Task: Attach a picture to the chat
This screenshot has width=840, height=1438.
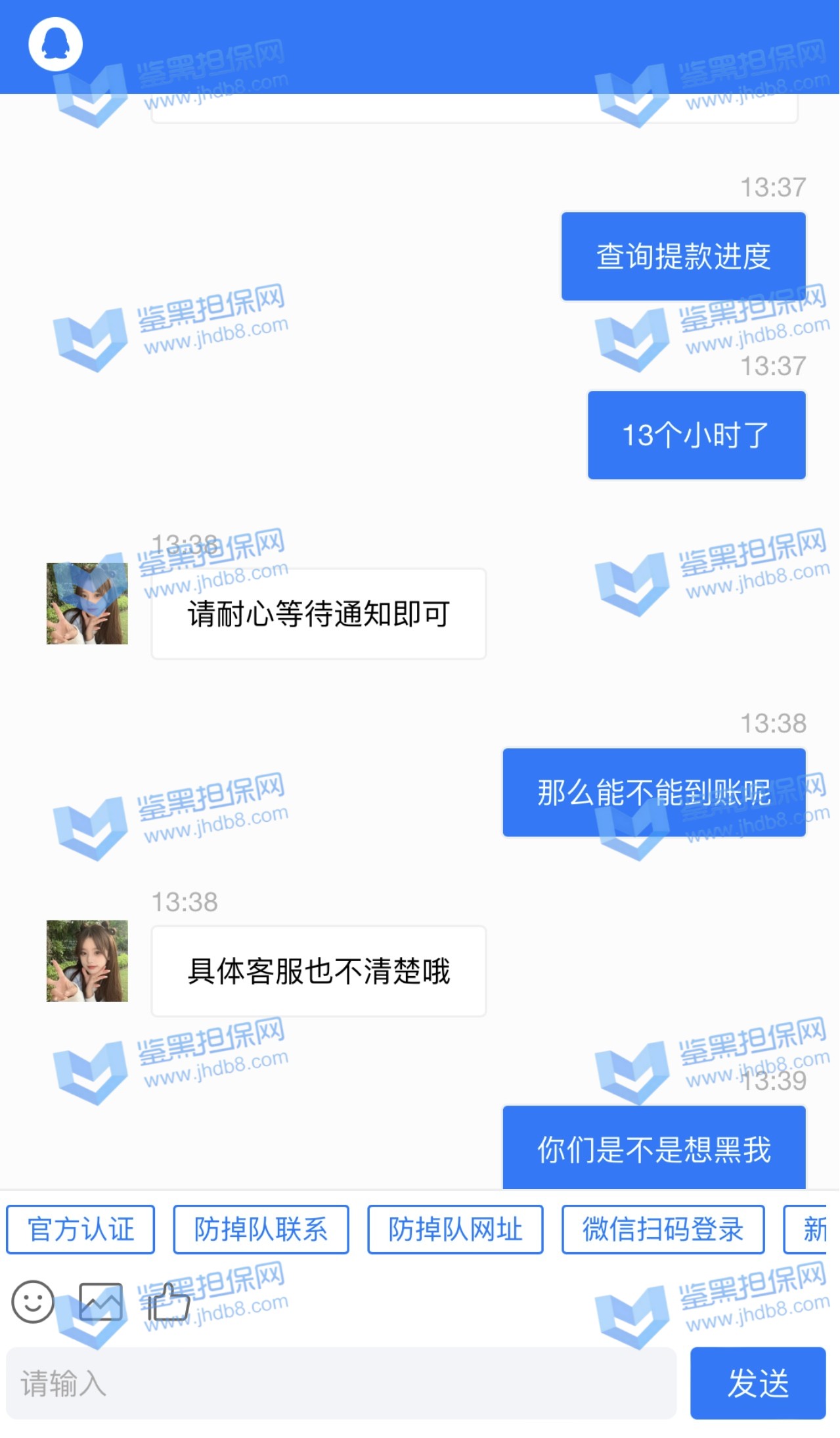Action: tap(100, 1301)
